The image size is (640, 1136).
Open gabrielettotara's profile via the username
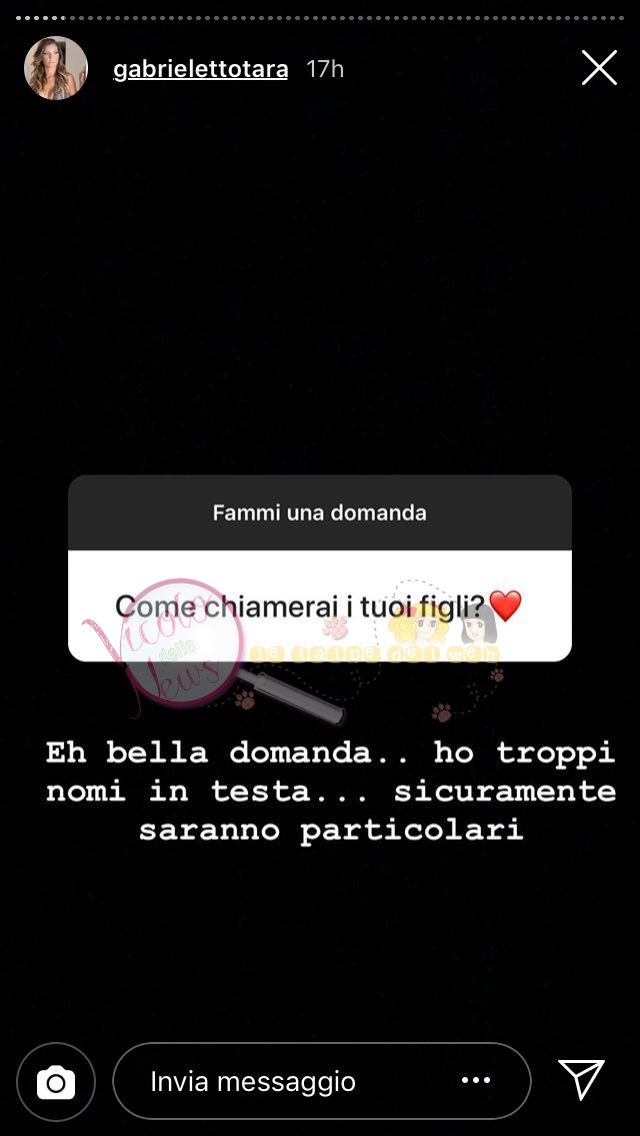[201, 69]
